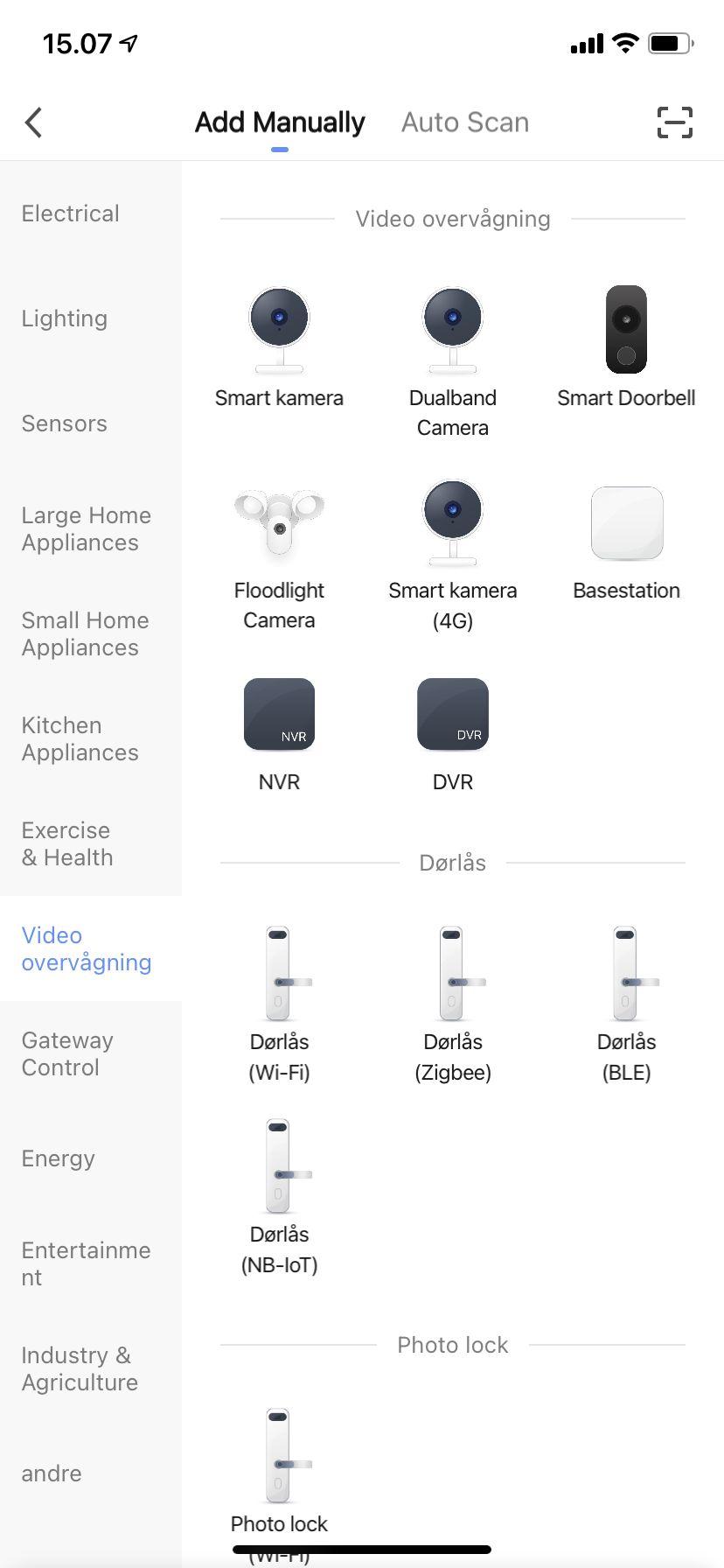Add a Smart Doorbell
This screenshot has width=724, height=1568.
(626, 347)
